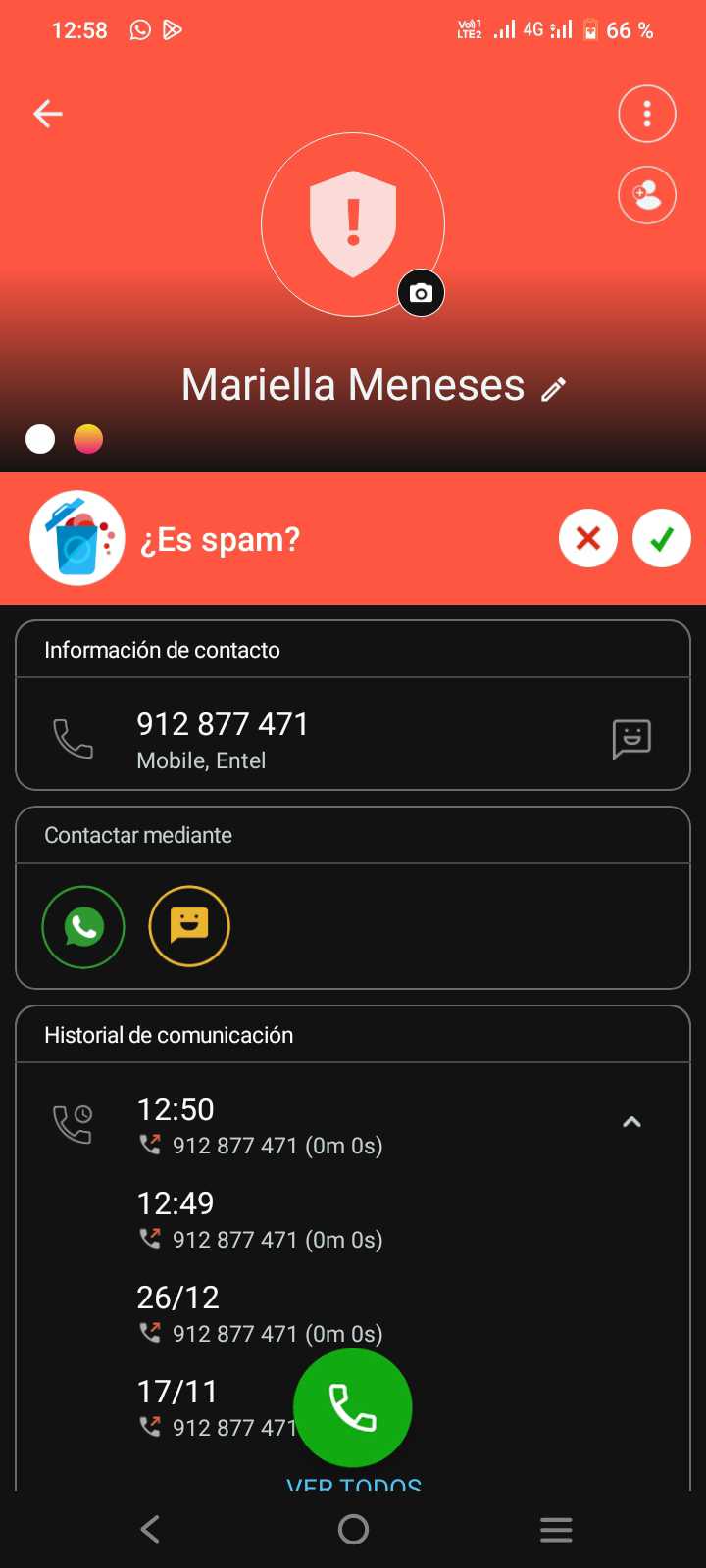Send a message via the chat-bubble icon

pos(631,739)
